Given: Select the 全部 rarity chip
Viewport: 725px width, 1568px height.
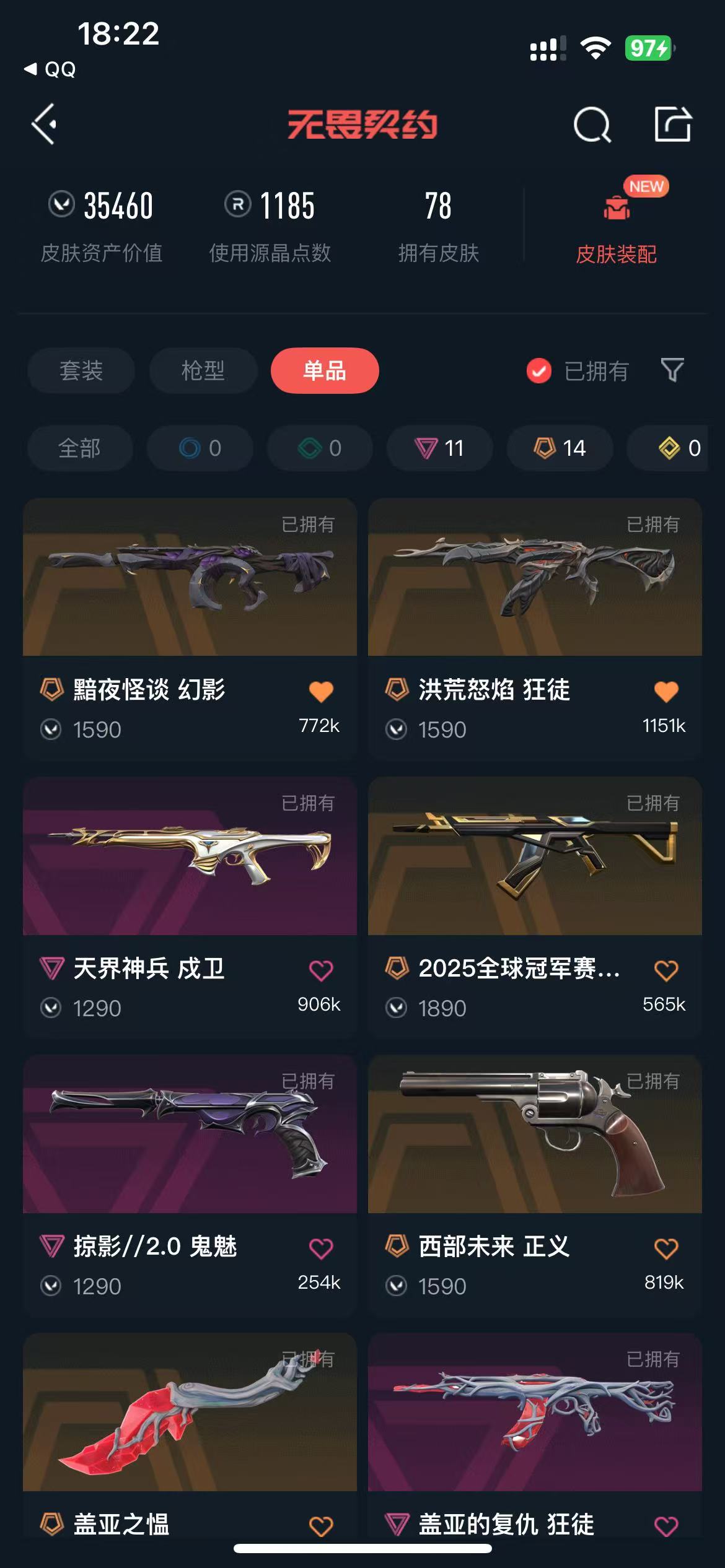Looking at the screenshot, I should tap(80, 448).
